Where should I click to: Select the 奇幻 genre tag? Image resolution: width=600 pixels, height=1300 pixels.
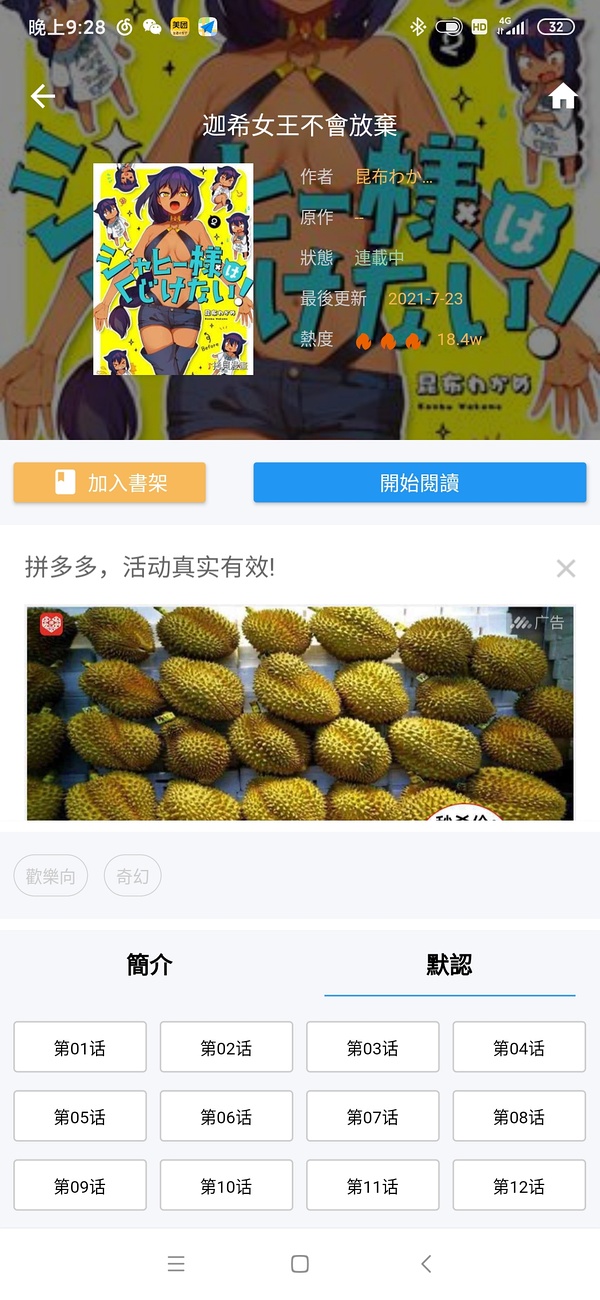click(x=133, y=877)
